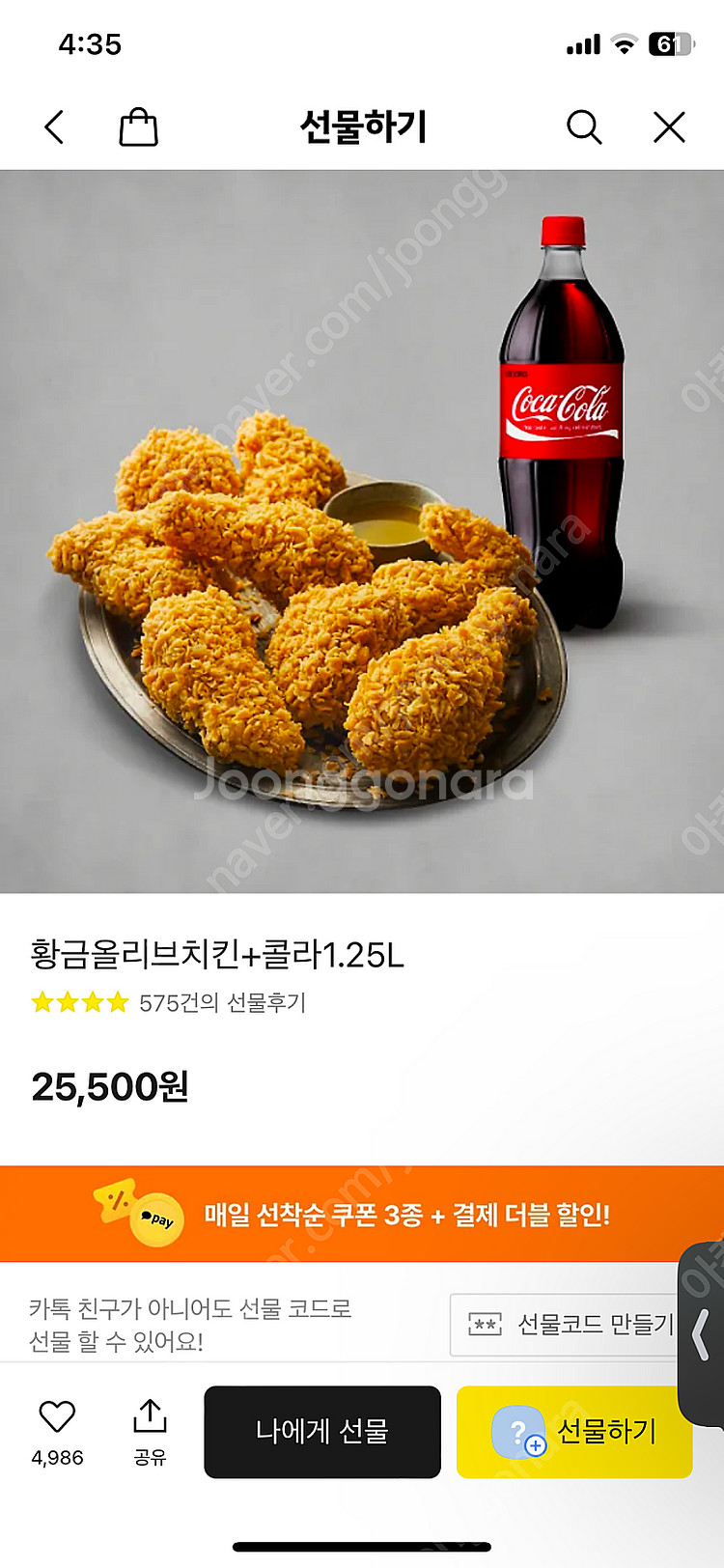Image resolution: width=724 pixels, height=1568 pixels.
Task: Close the 선물하기 page
Action: 669,127
